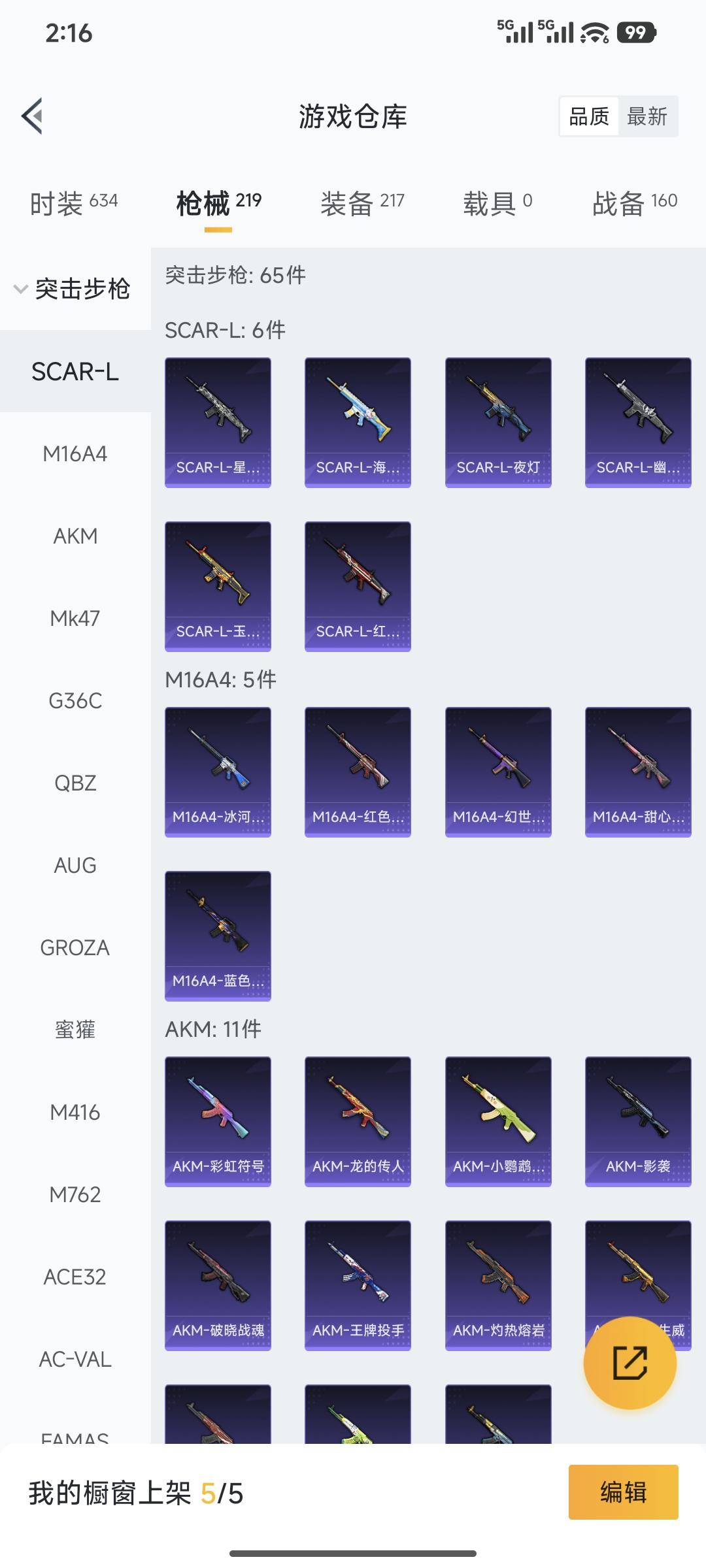Open the AKM-彩虹符号 skin
Screen dimensions: 706x1568
point(218,1121)
